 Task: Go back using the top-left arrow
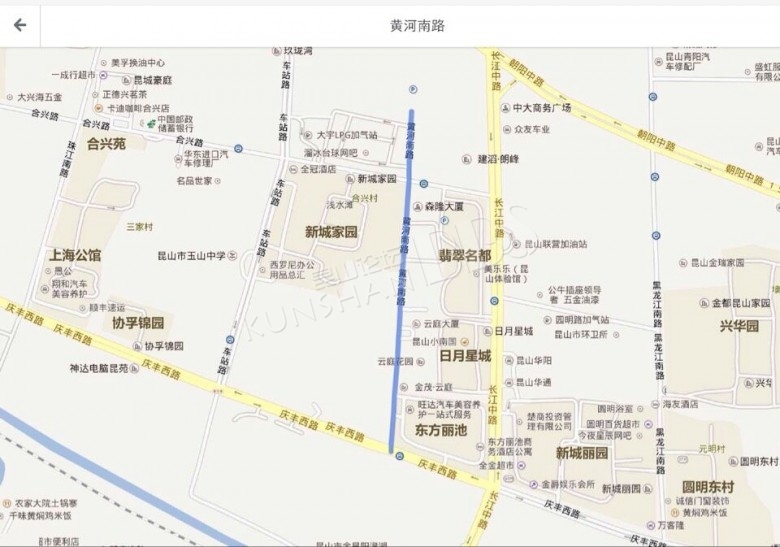(x=20, y=25)
